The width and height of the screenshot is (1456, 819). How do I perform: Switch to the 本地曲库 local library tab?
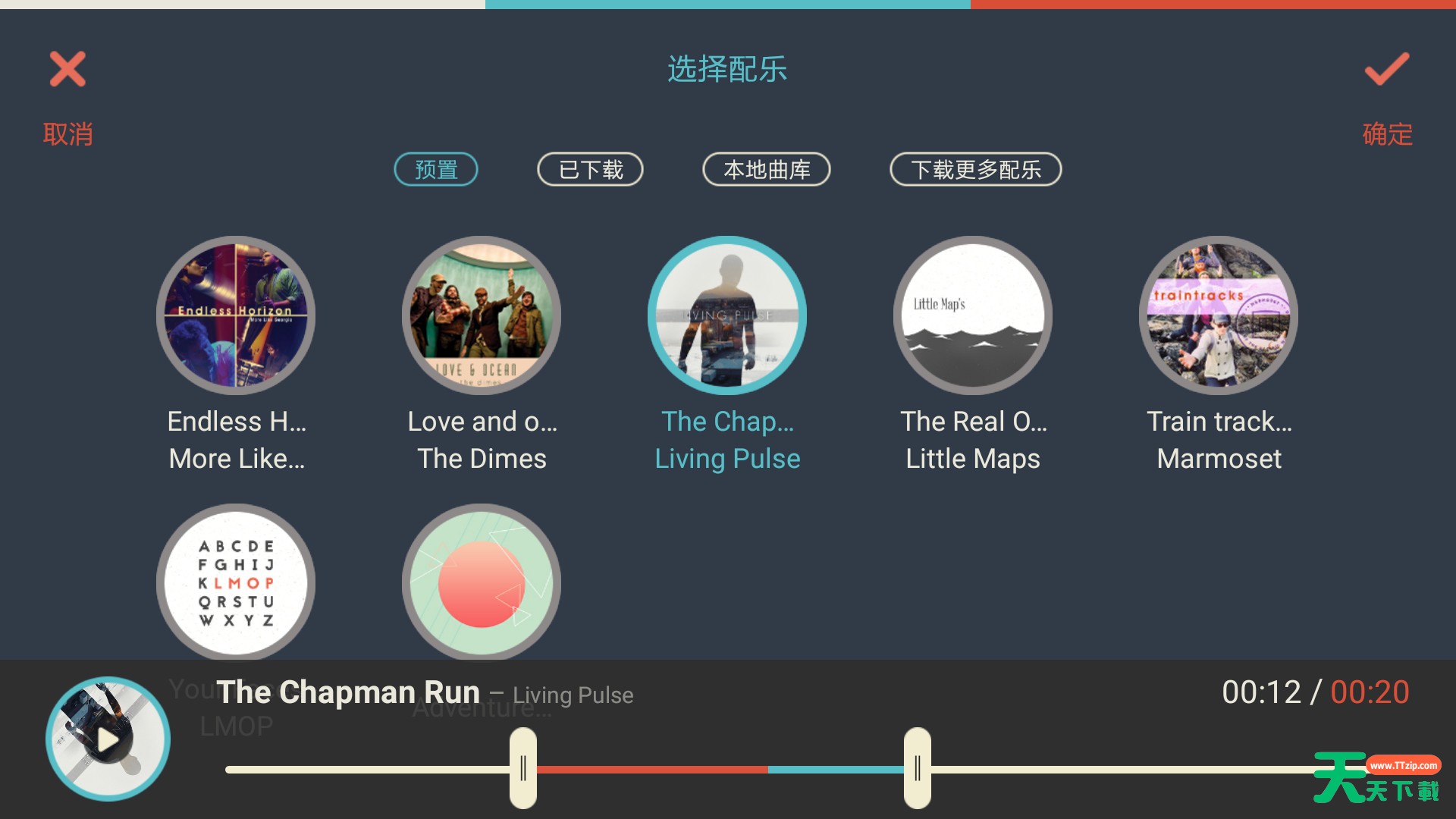pos(766,169)
